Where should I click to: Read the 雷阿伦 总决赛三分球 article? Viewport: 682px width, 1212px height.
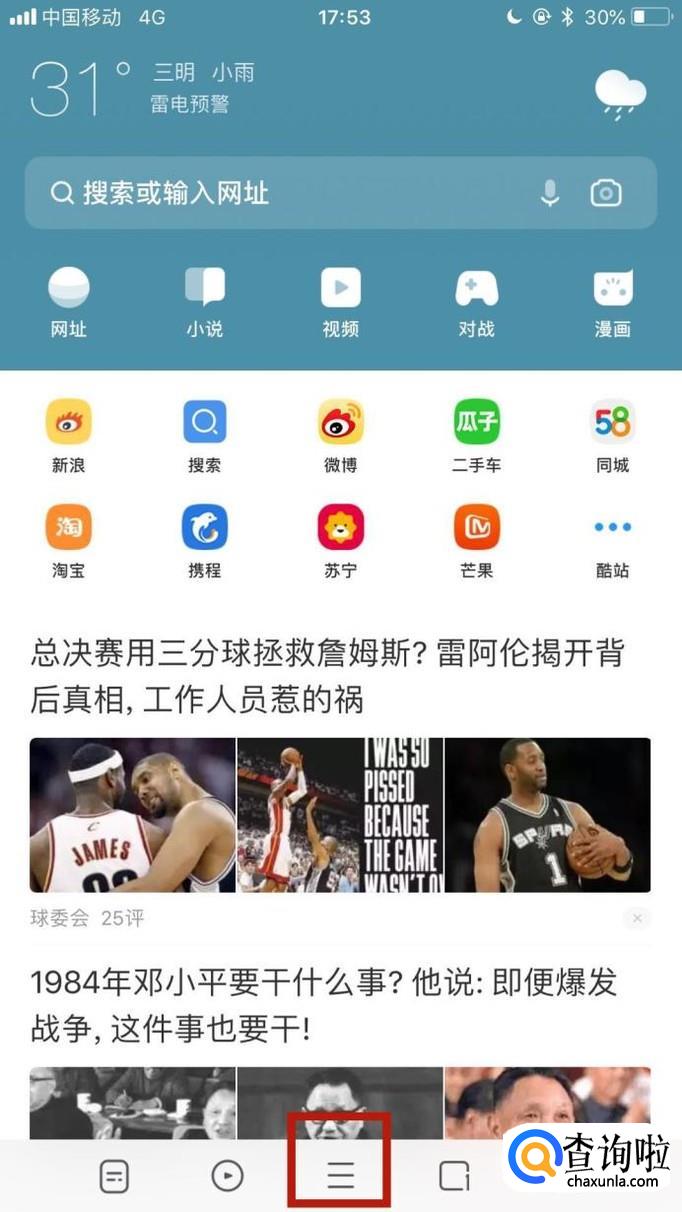tap(328, 676)
